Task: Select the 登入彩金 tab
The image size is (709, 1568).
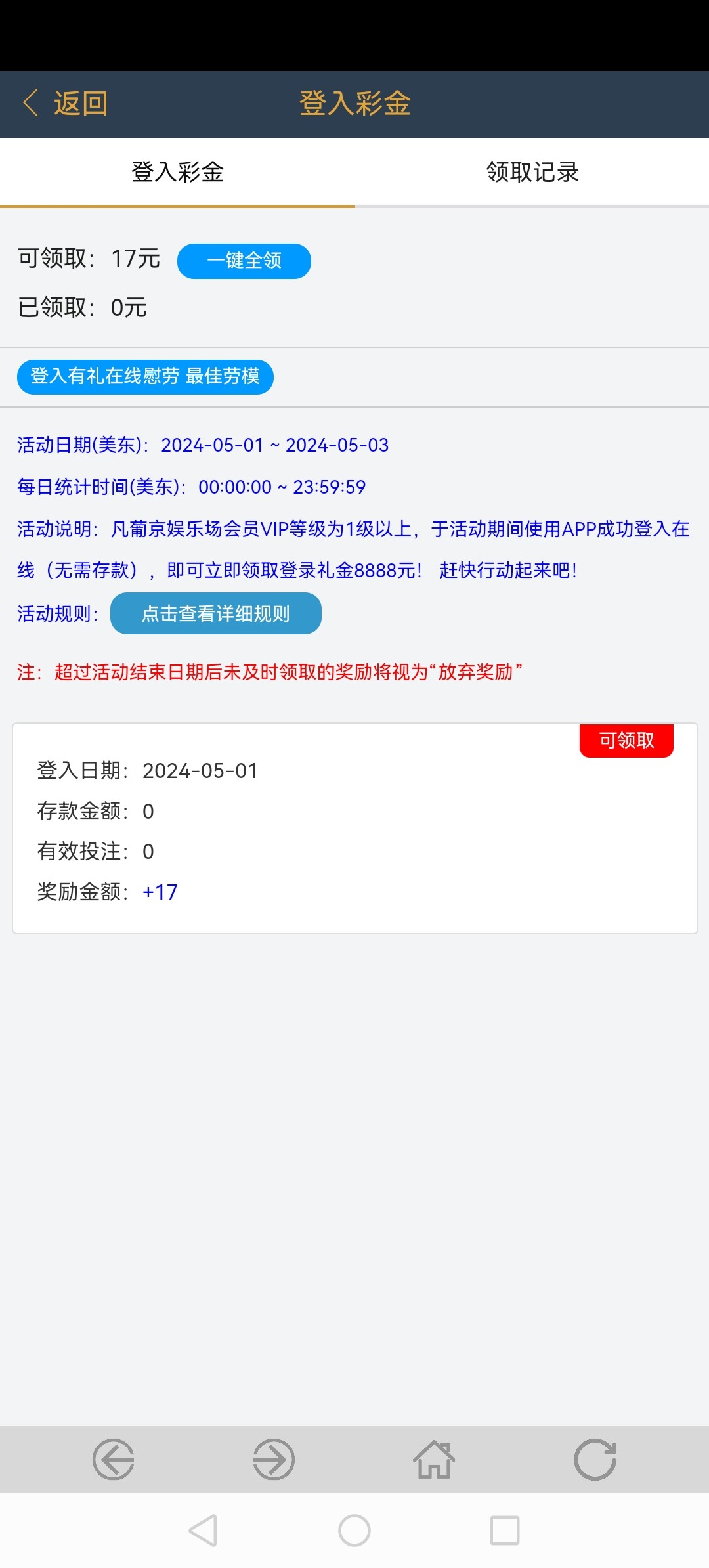Action: pyautogui.click(x=177, y=172)
